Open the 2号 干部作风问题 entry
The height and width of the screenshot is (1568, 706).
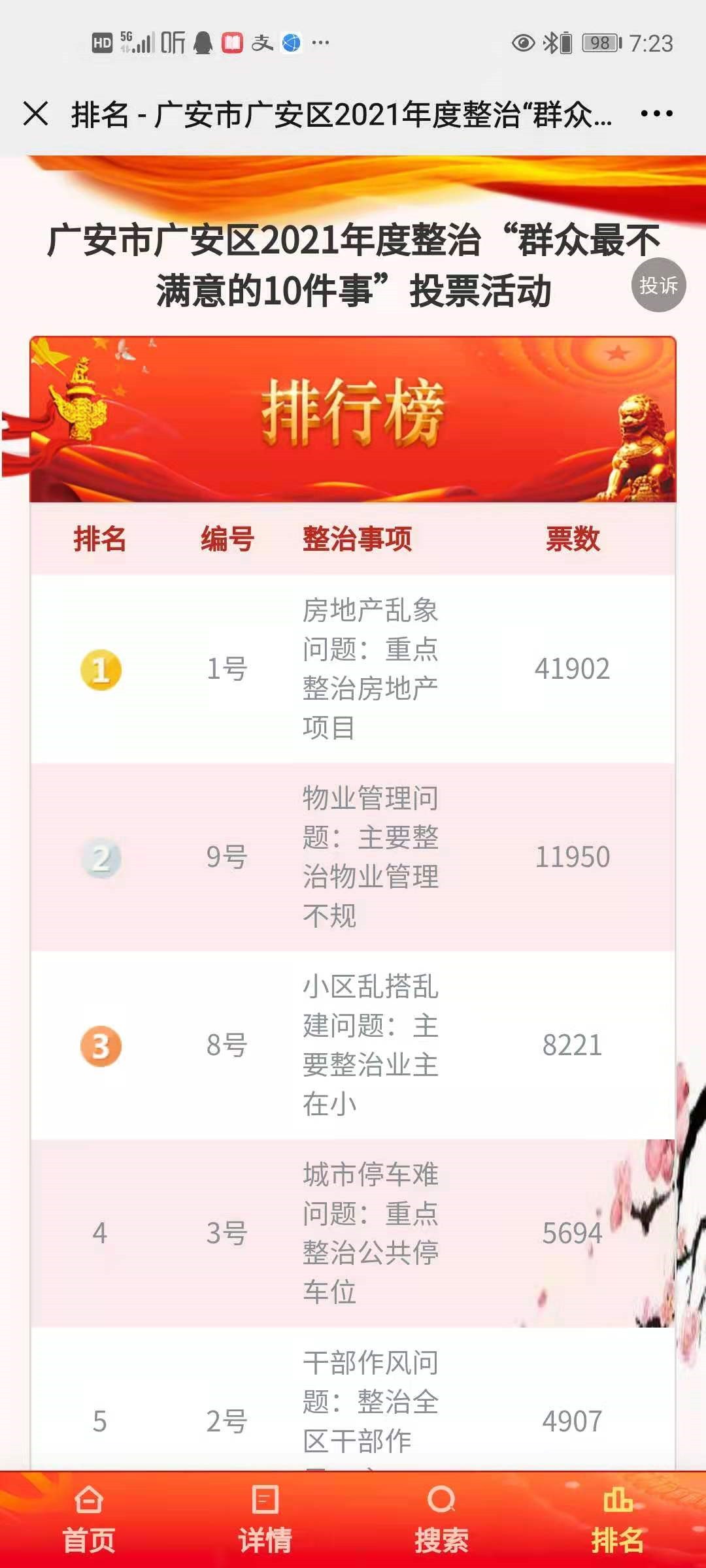[x=370, y=1405]
